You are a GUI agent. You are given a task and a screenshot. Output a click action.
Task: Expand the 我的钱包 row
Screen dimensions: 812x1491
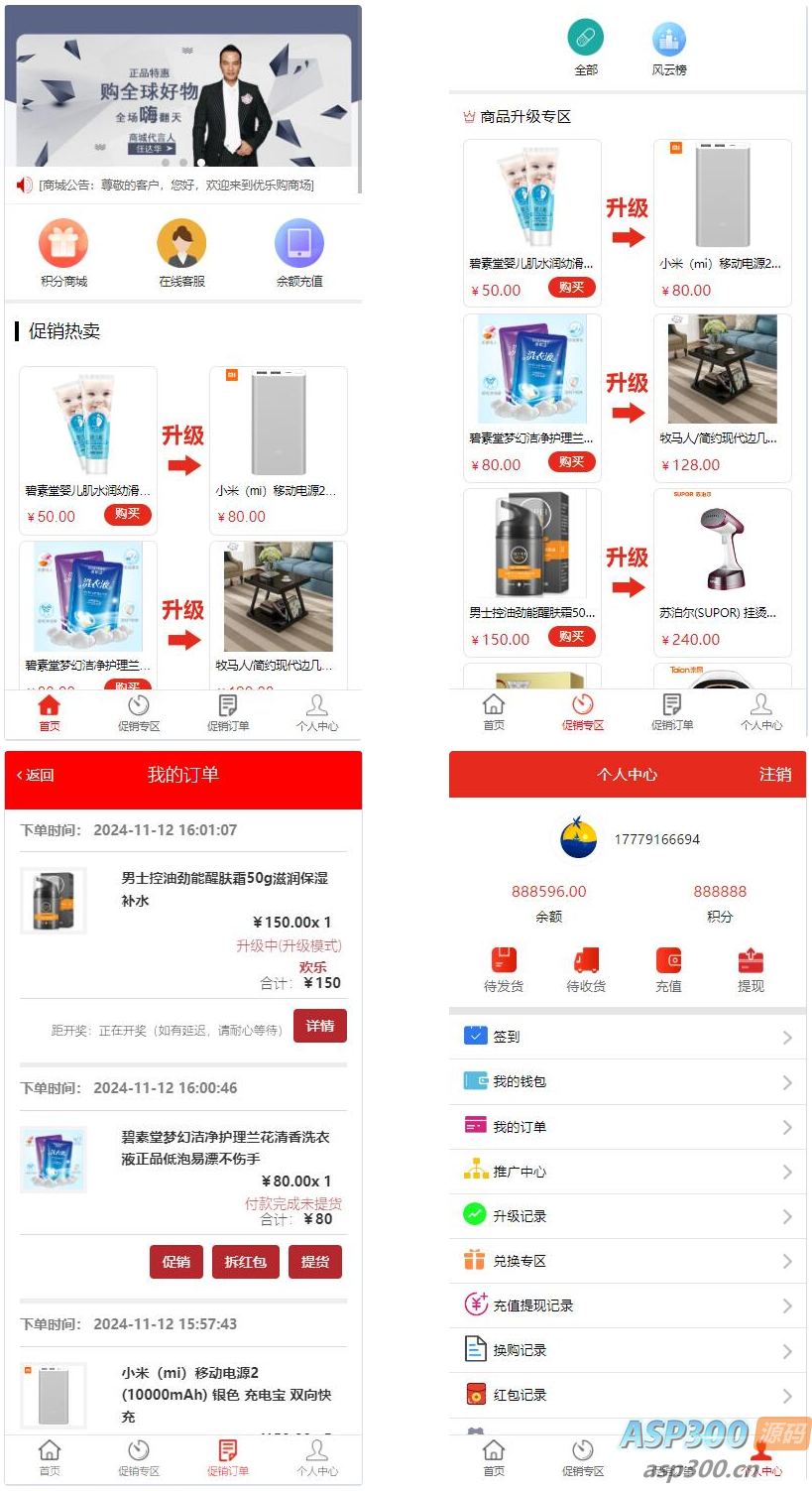tap(628, 1080)
